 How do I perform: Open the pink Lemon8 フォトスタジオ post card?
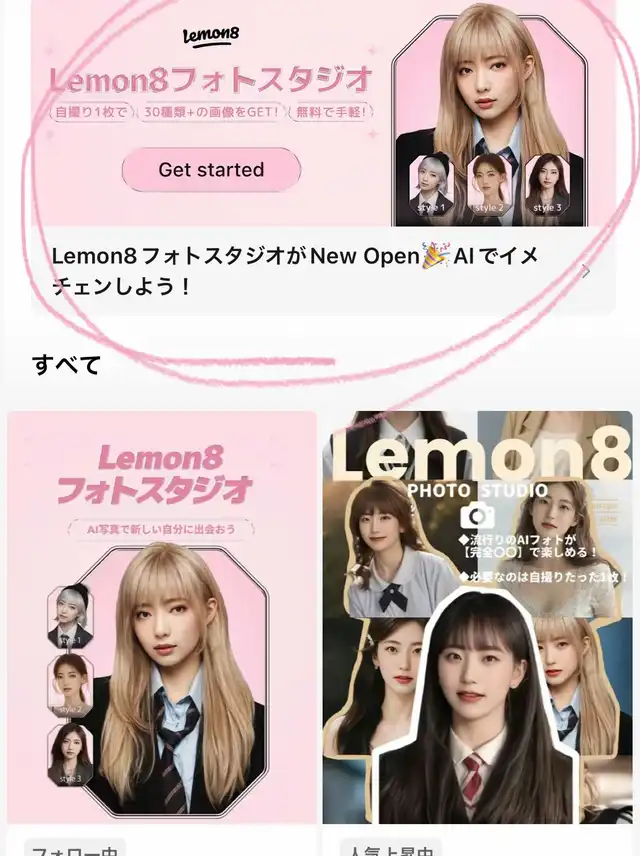162,617
